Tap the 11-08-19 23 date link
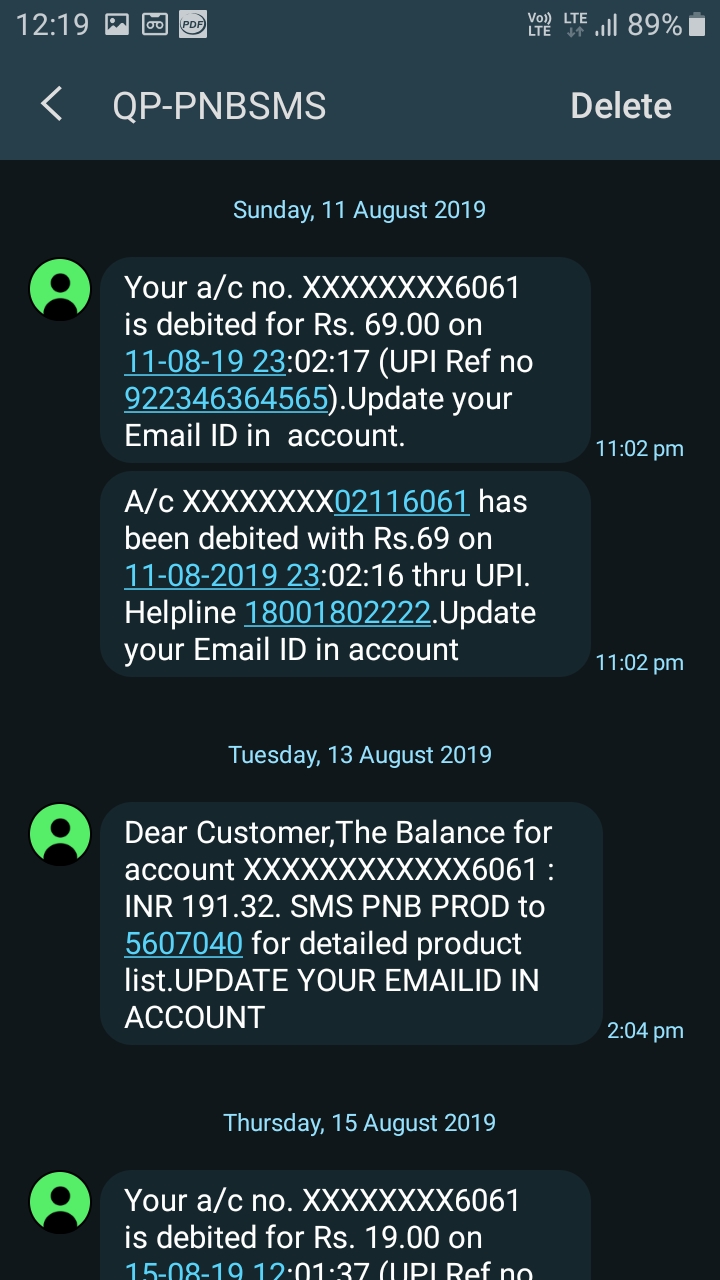Image resolution: width=720 pixels, height=1280 pixels. (x=204, y=362)
